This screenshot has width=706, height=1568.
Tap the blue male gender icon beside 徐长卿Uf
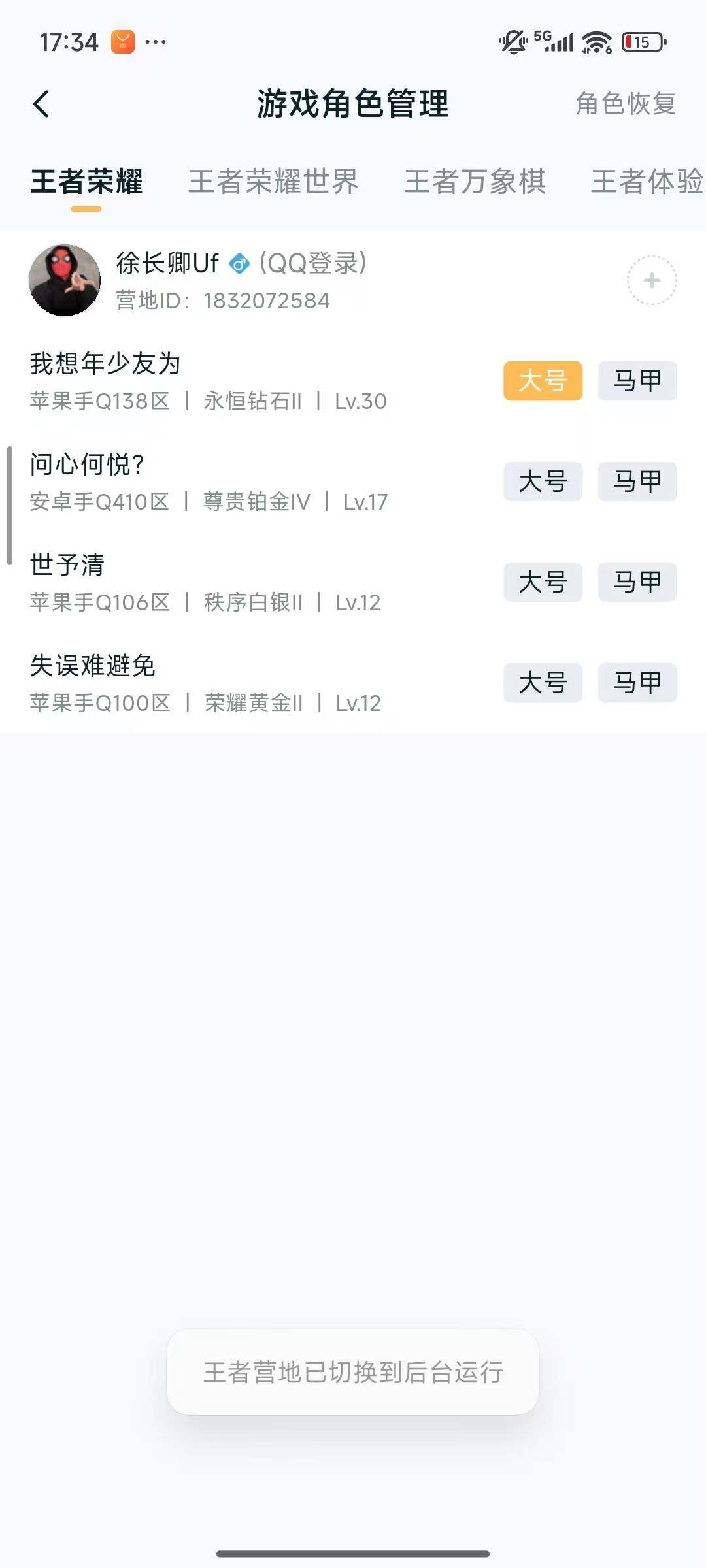[239, 265]
